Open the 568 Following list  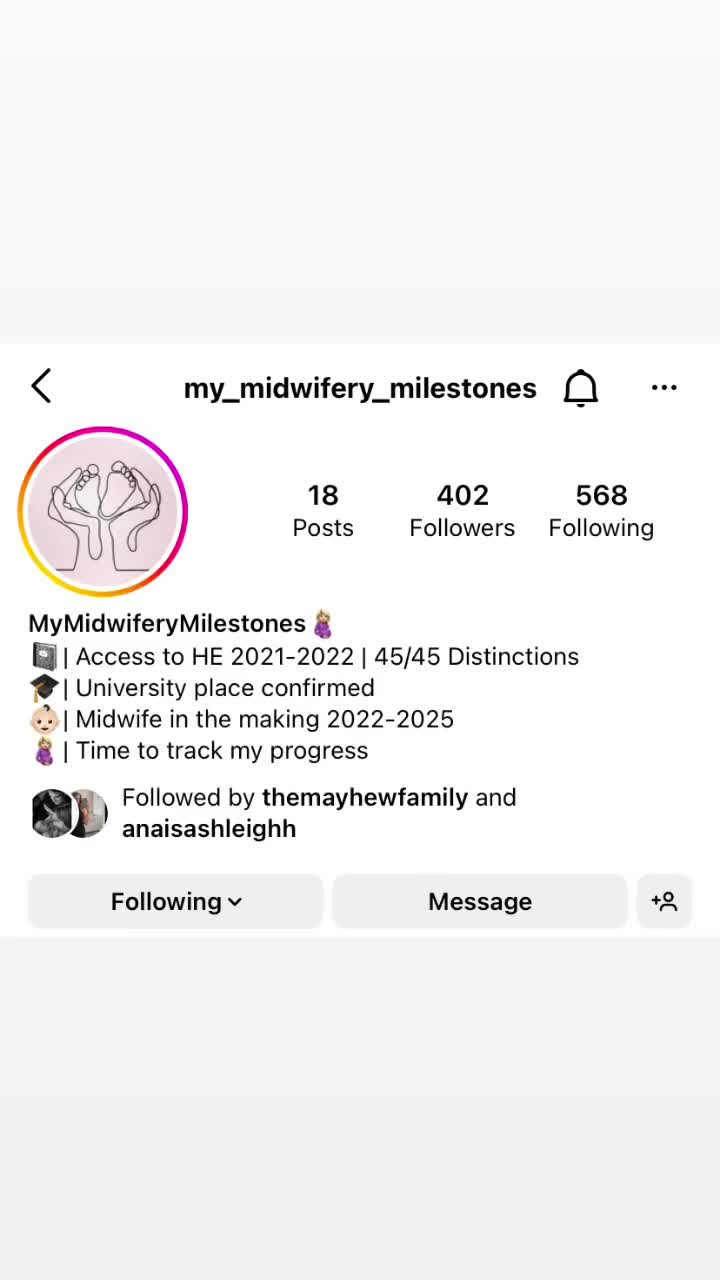(x=601, y=510)
